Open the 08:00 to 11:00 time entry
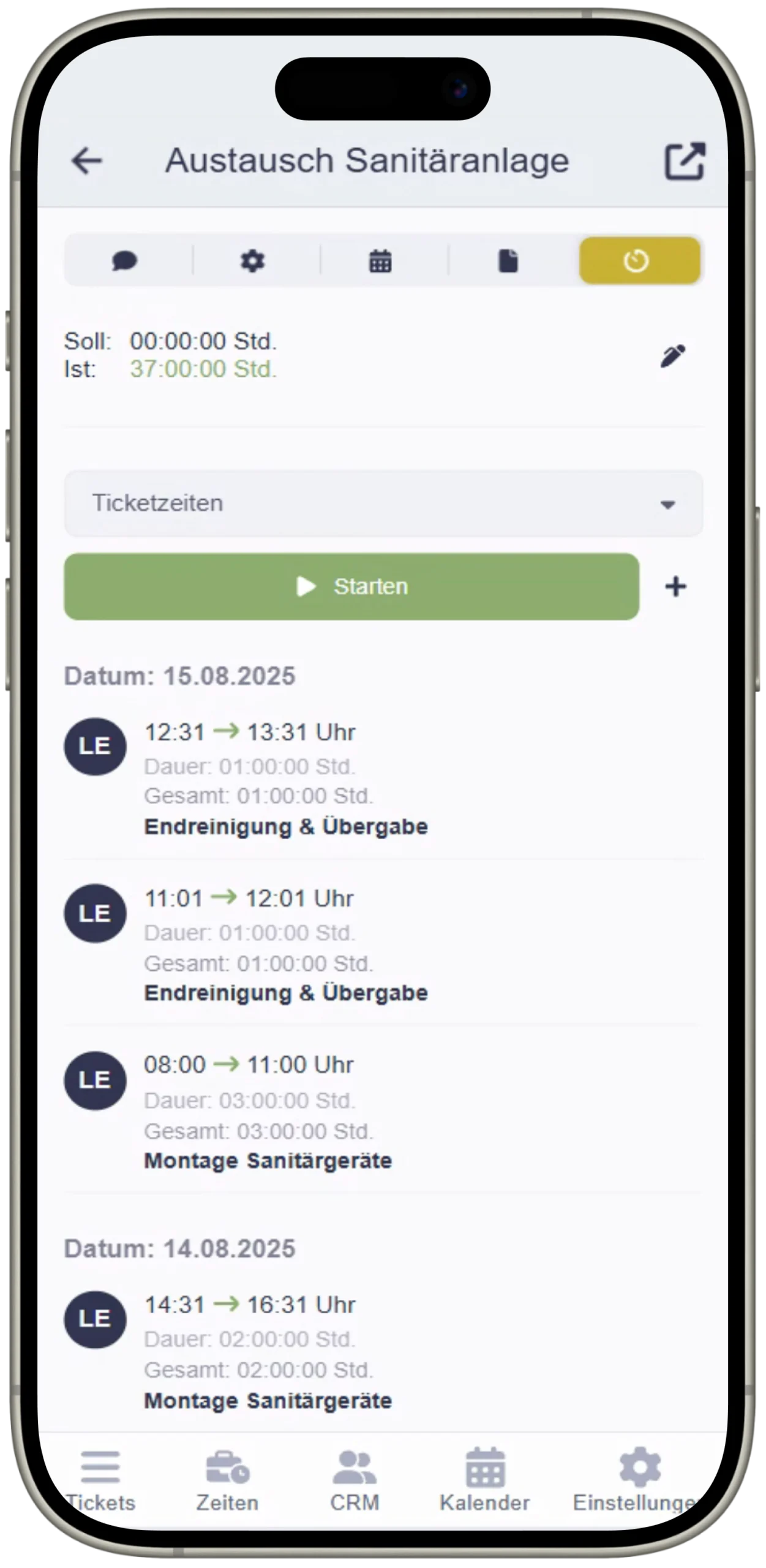Image resolution: width=766 pixels, height=1568 pixels. pos(267,1112)
